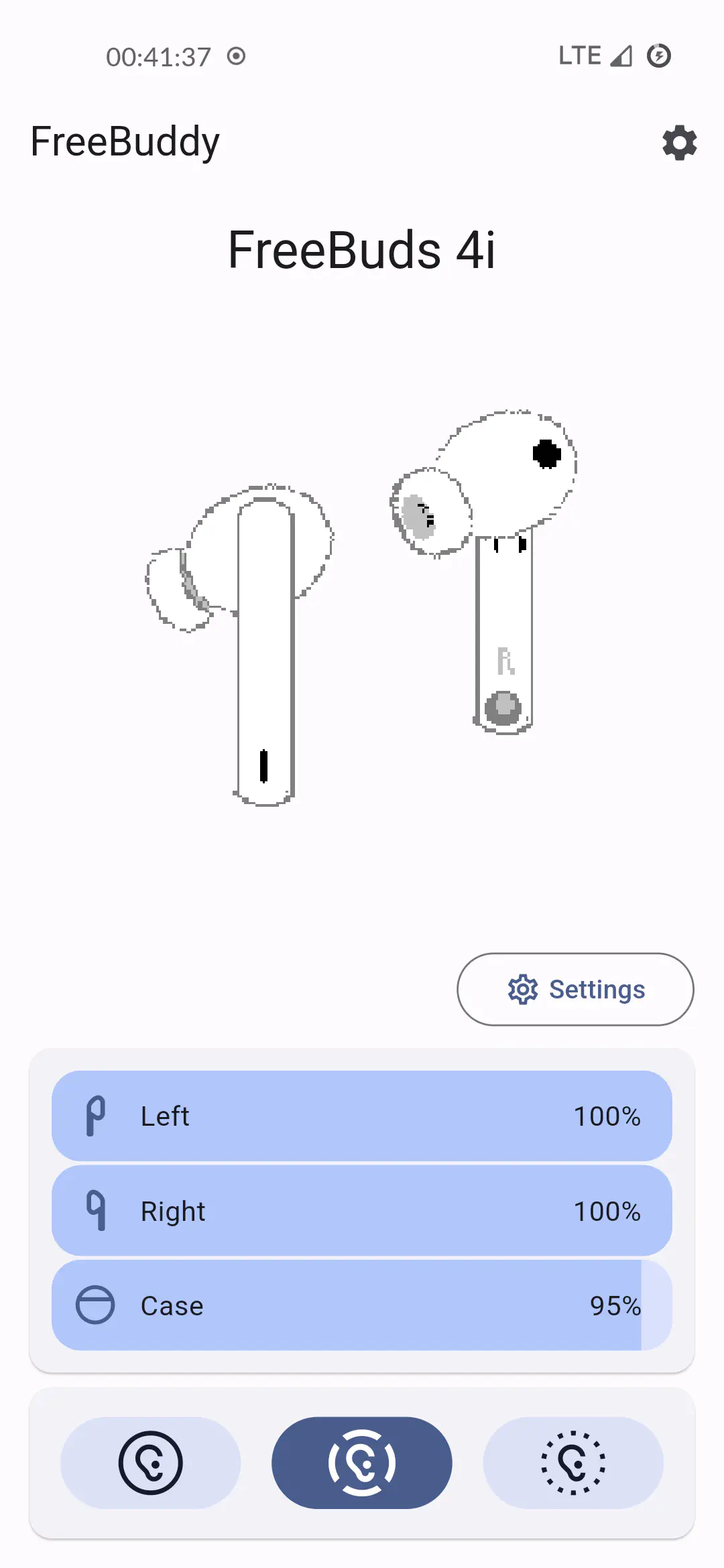
Task: Click the Right 100% battery label
Action: click(x=607, y=1210)
